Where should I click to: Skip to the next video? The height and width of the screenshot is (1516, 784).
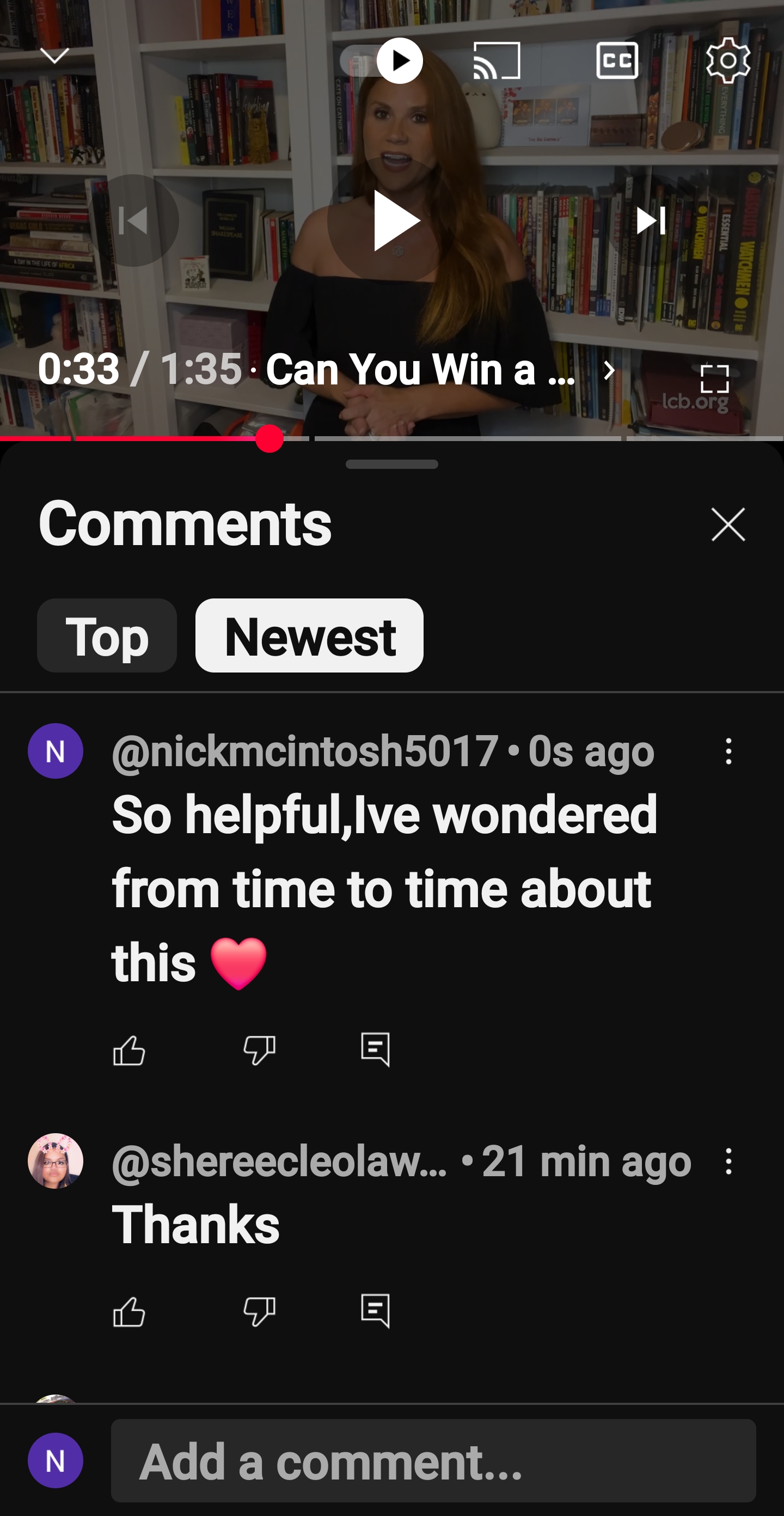[651, 221]
